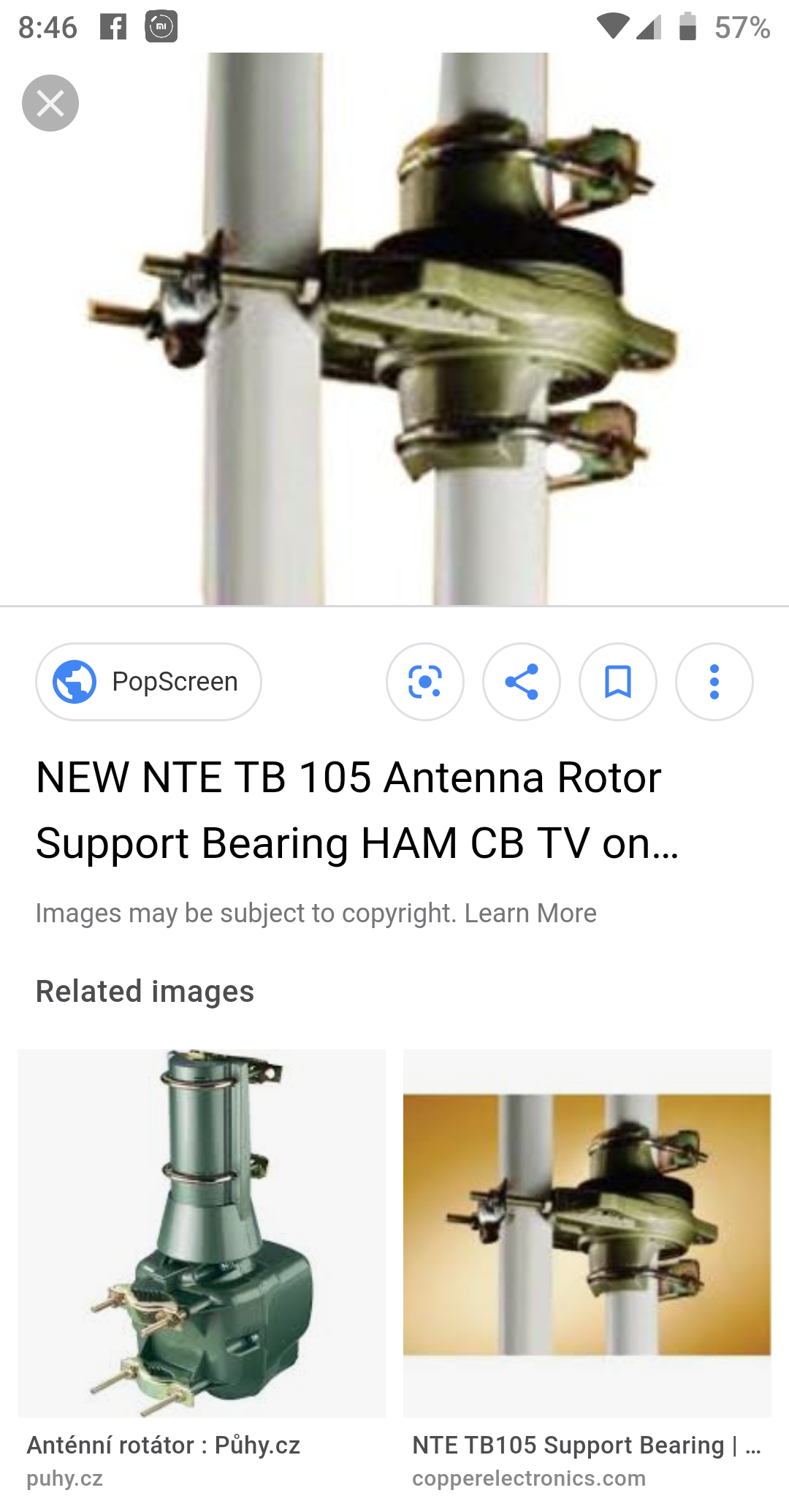
Task: Open Google Lens visual search
Action: point(424,681)
